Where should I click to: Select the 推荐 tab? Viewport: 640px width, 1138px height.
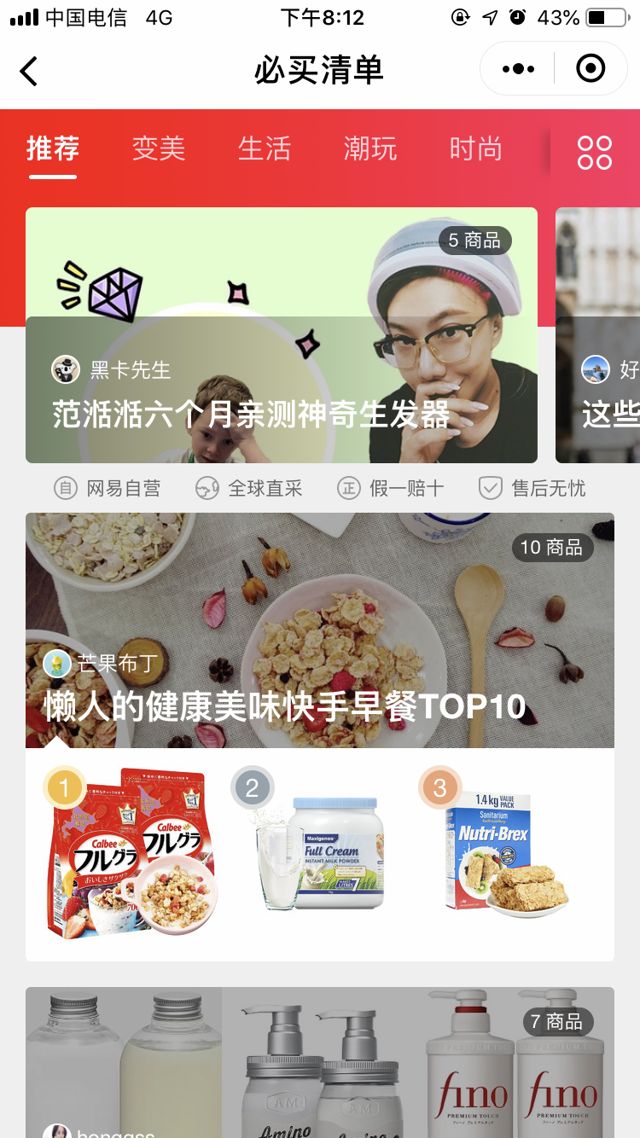[53, 149]
